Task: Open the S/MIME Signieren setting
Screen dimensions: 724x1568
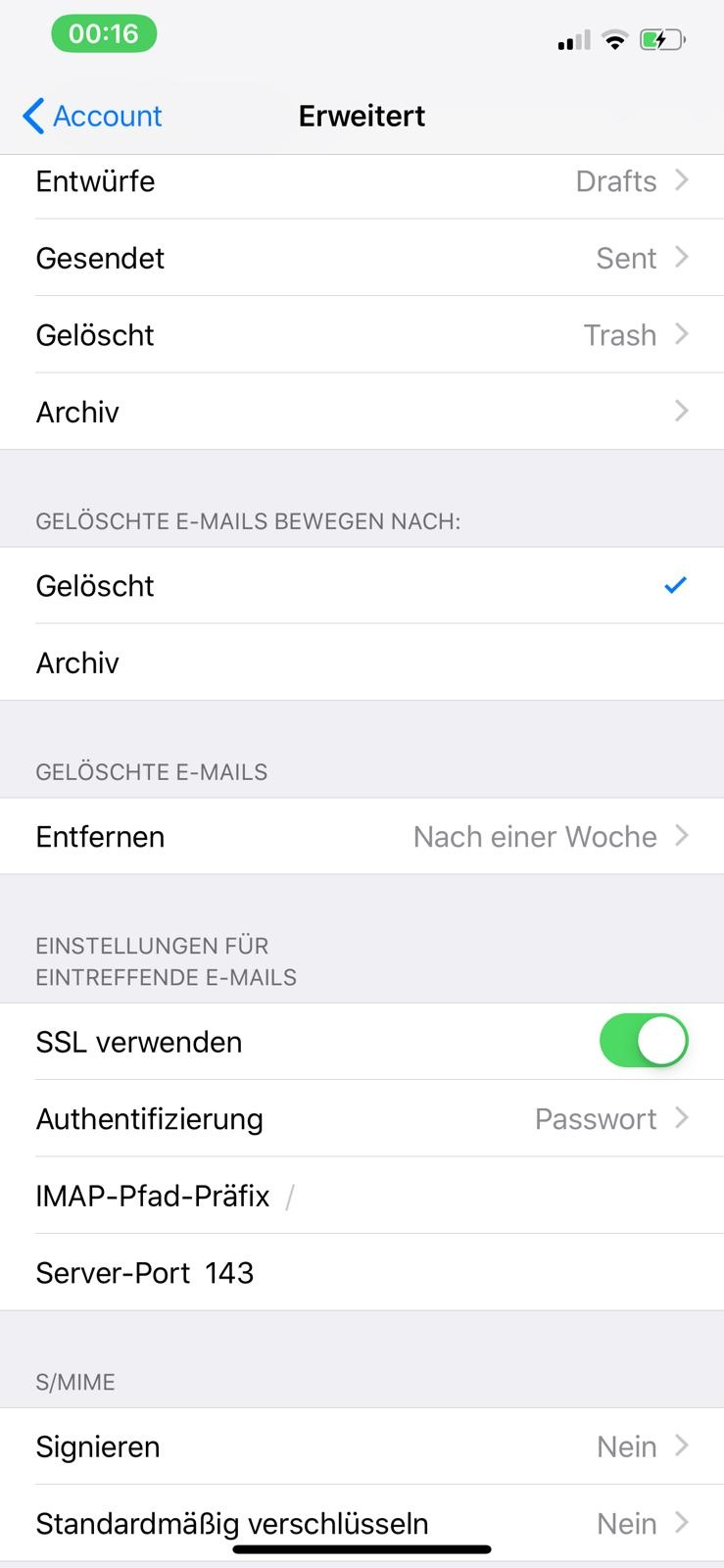Action: pyautogui.click(x=362, y=1446)
